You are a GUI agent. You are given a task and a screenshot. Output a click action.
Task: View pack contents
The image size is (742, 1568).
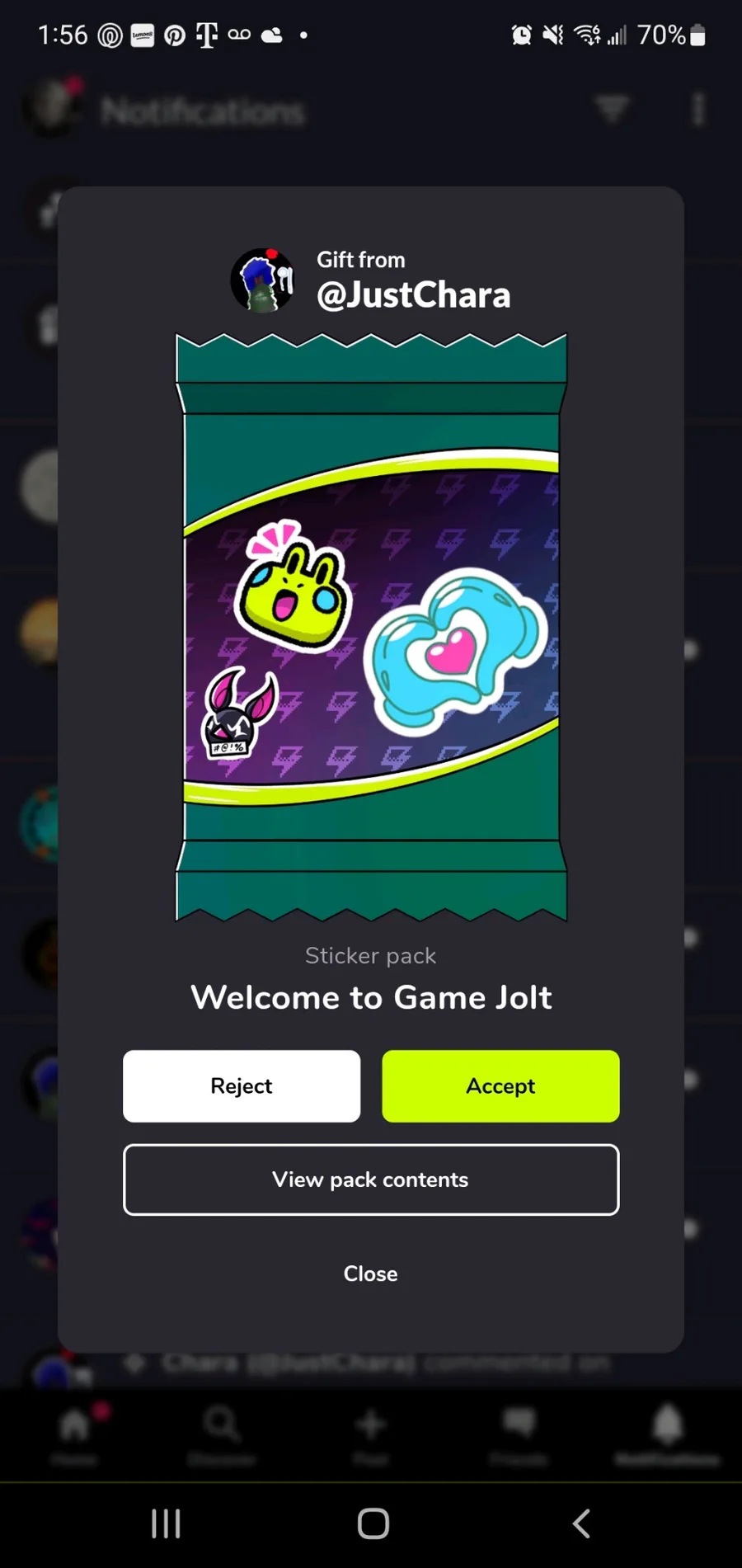pos(371,1180)
